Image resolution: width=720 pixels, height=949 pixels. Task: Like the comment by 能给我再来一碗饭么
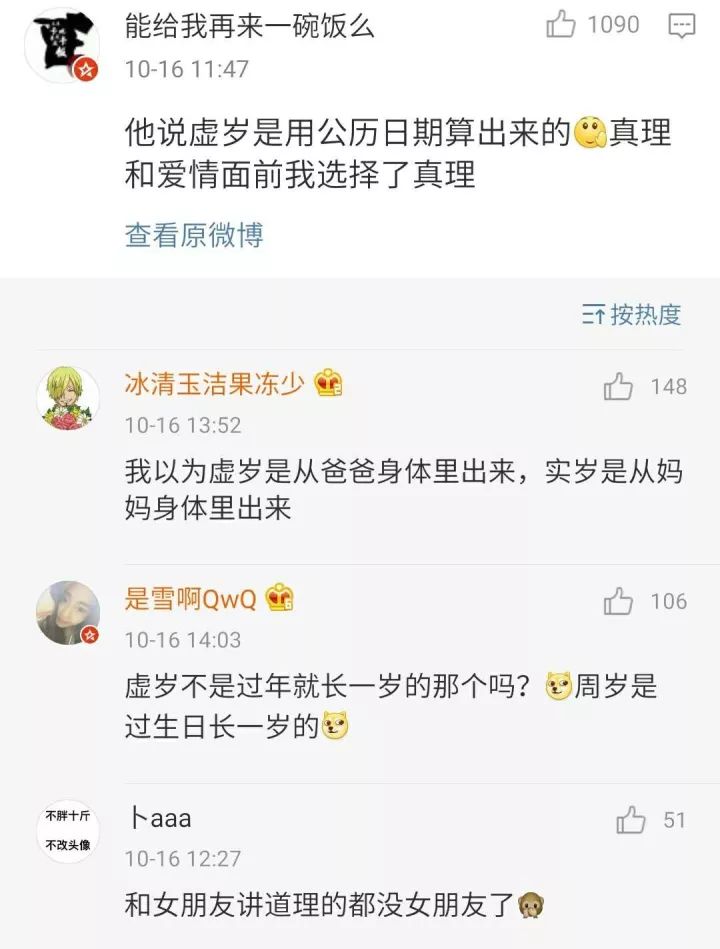[x=561, y=25]
